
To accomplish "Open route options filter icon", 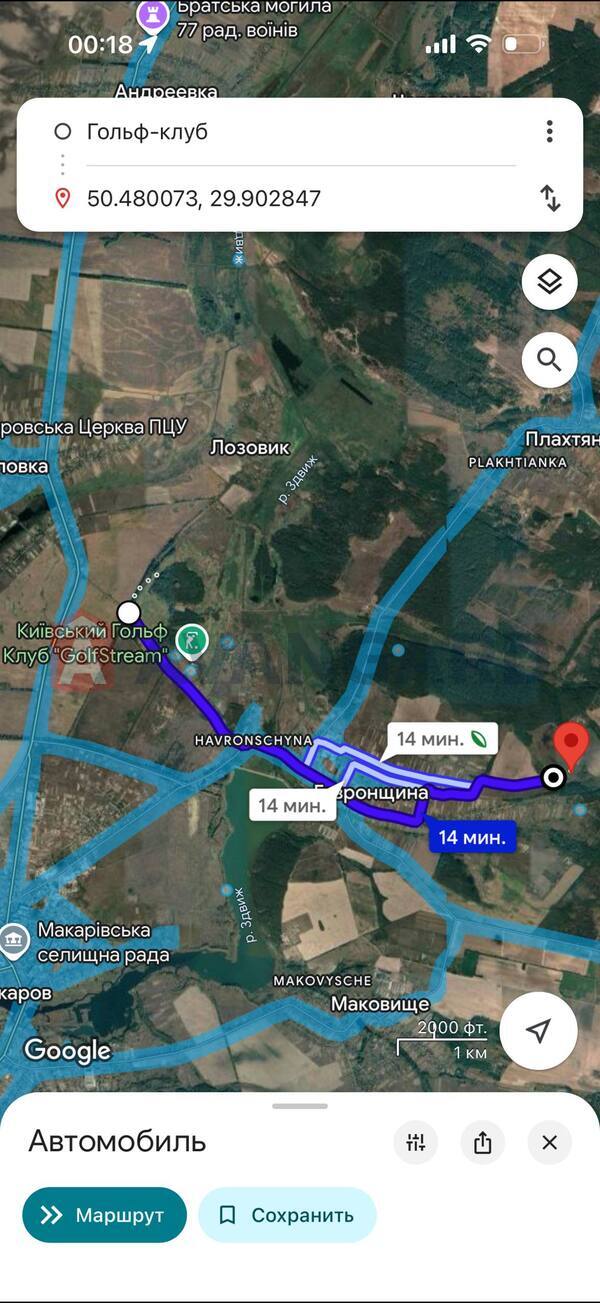I will [416, 1142].
